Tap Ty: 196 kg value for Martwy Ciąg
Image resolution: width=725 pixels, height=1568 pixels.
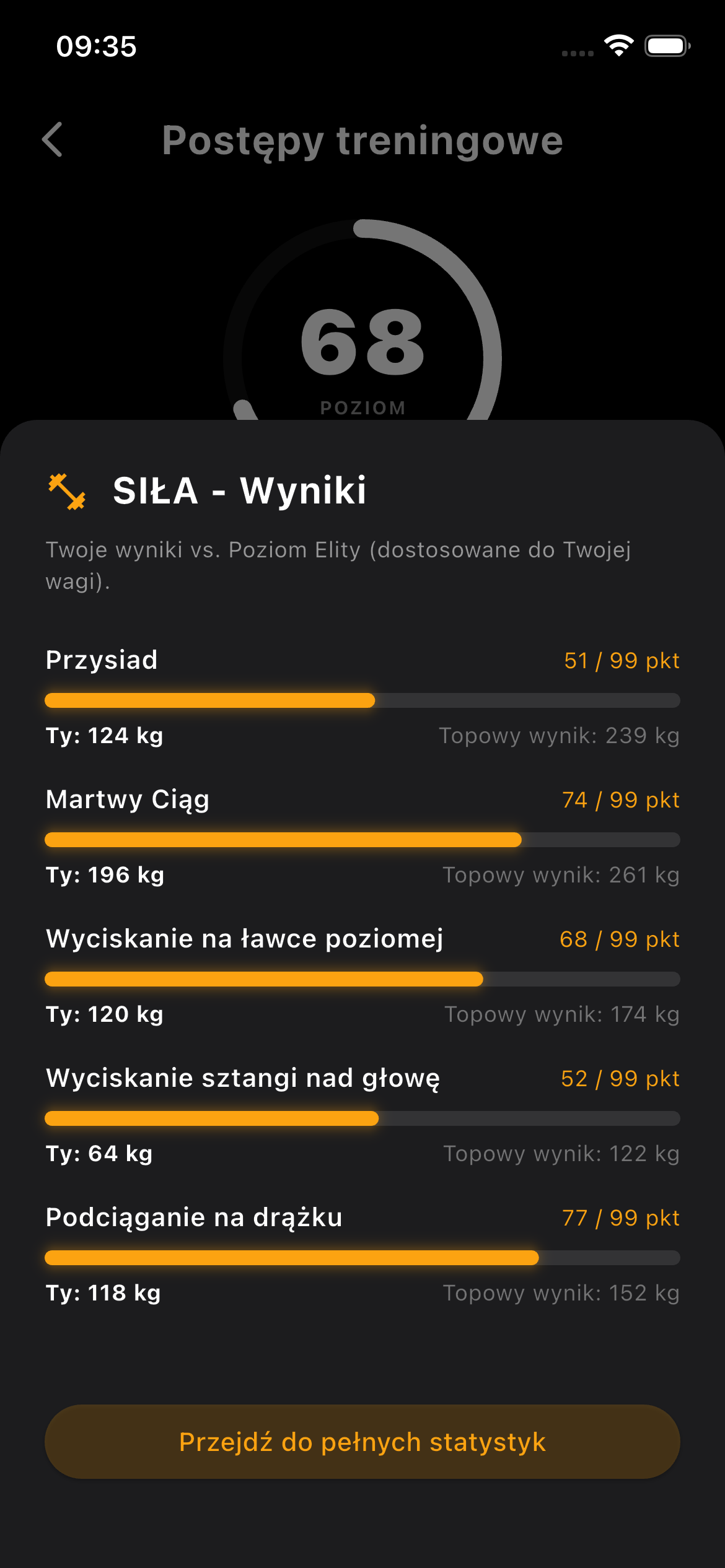coord(104,875)
